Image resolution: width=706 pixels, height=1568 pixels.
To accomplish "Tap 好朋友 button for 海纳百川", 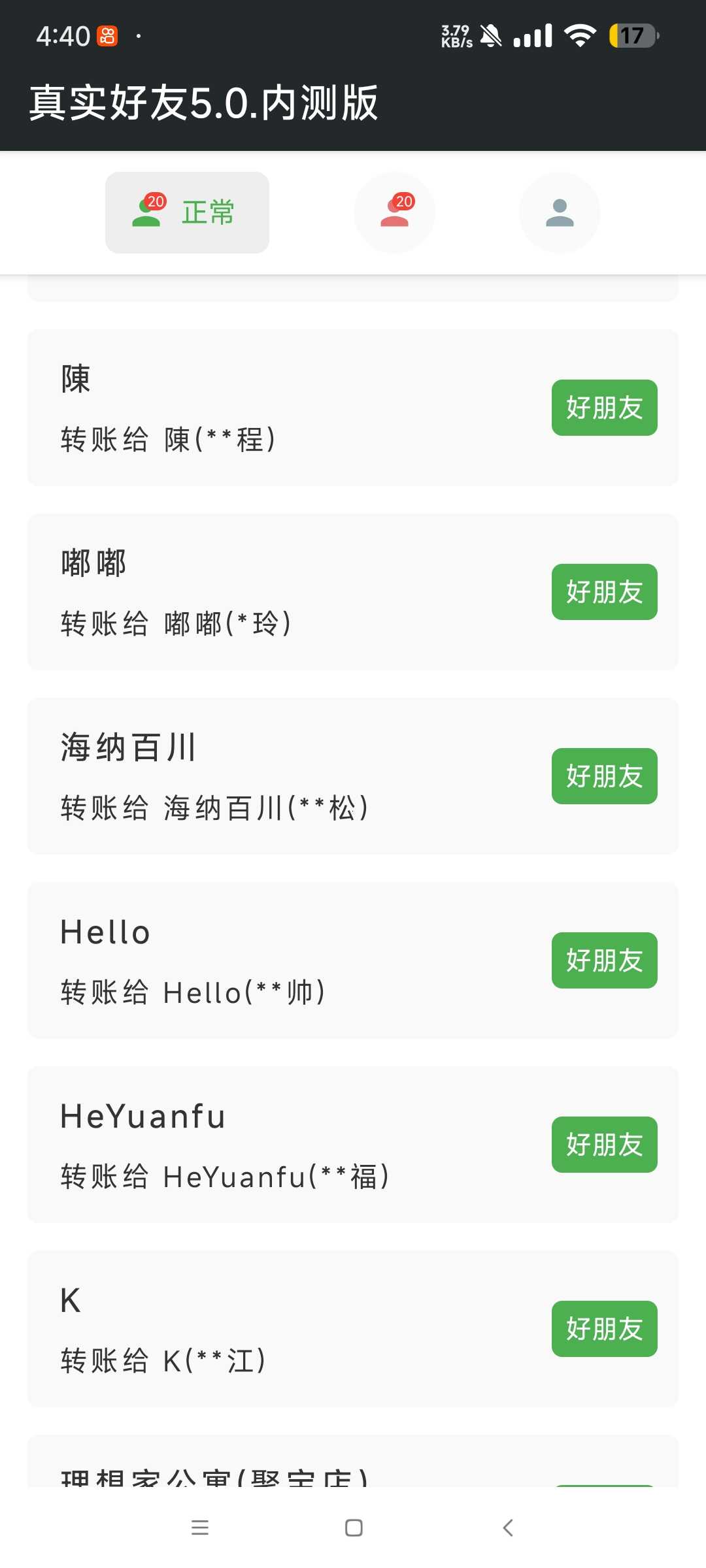I will (x=604, y=776).
